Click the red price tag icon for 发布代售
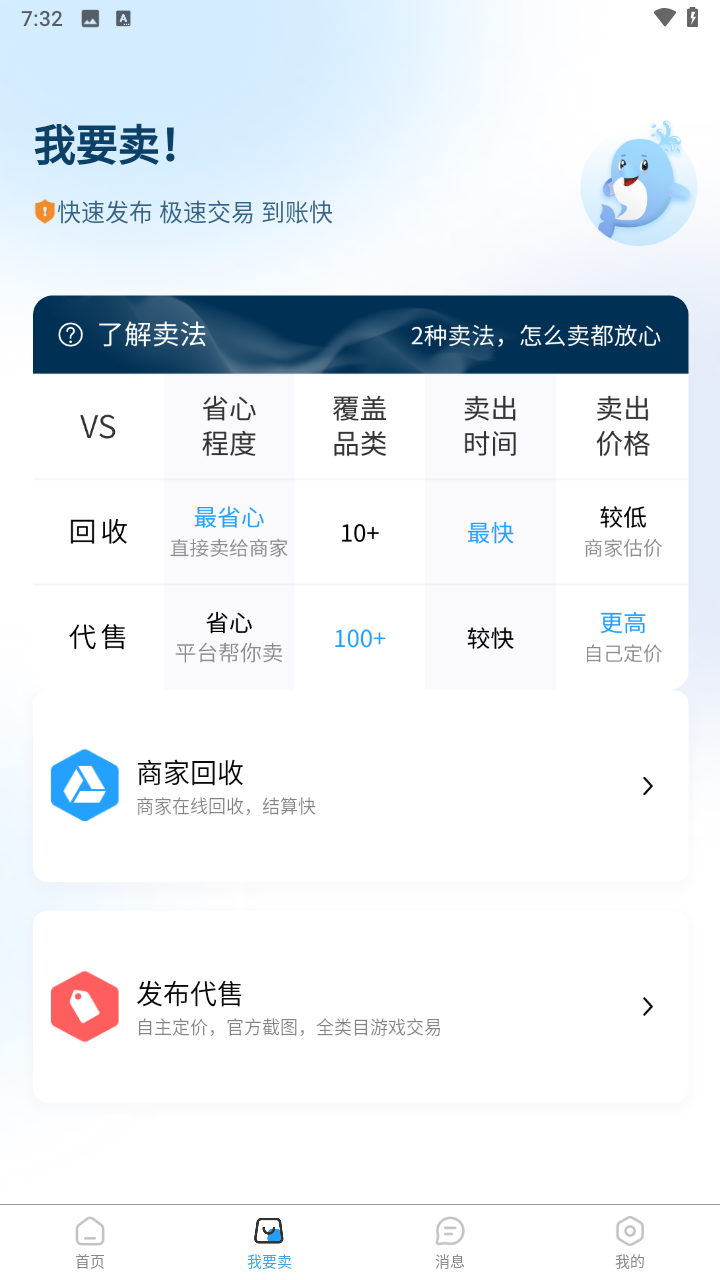Screen dimensions: 720x1280 click(85, 1006)
